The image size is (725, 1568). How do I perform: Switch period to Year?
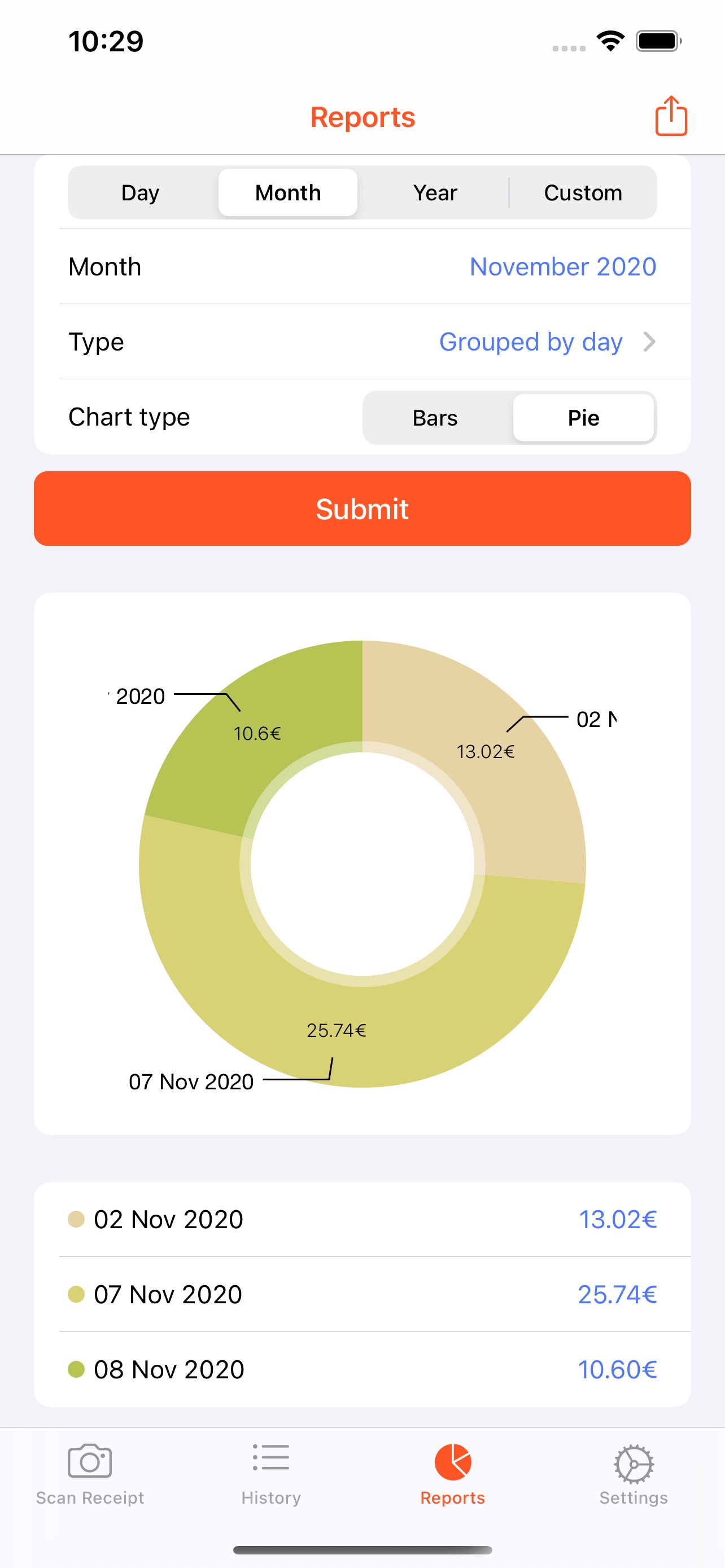pyautogui.click(x=435, y=193)
